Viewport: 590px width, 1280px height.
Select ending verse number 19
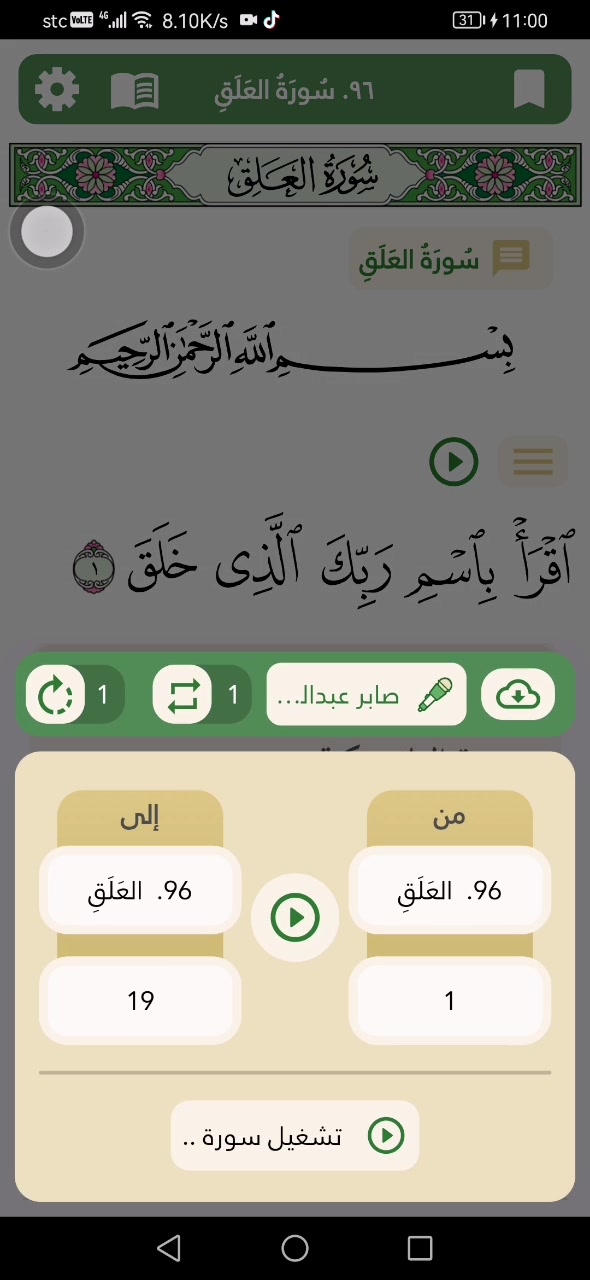tap(140, 1001)
